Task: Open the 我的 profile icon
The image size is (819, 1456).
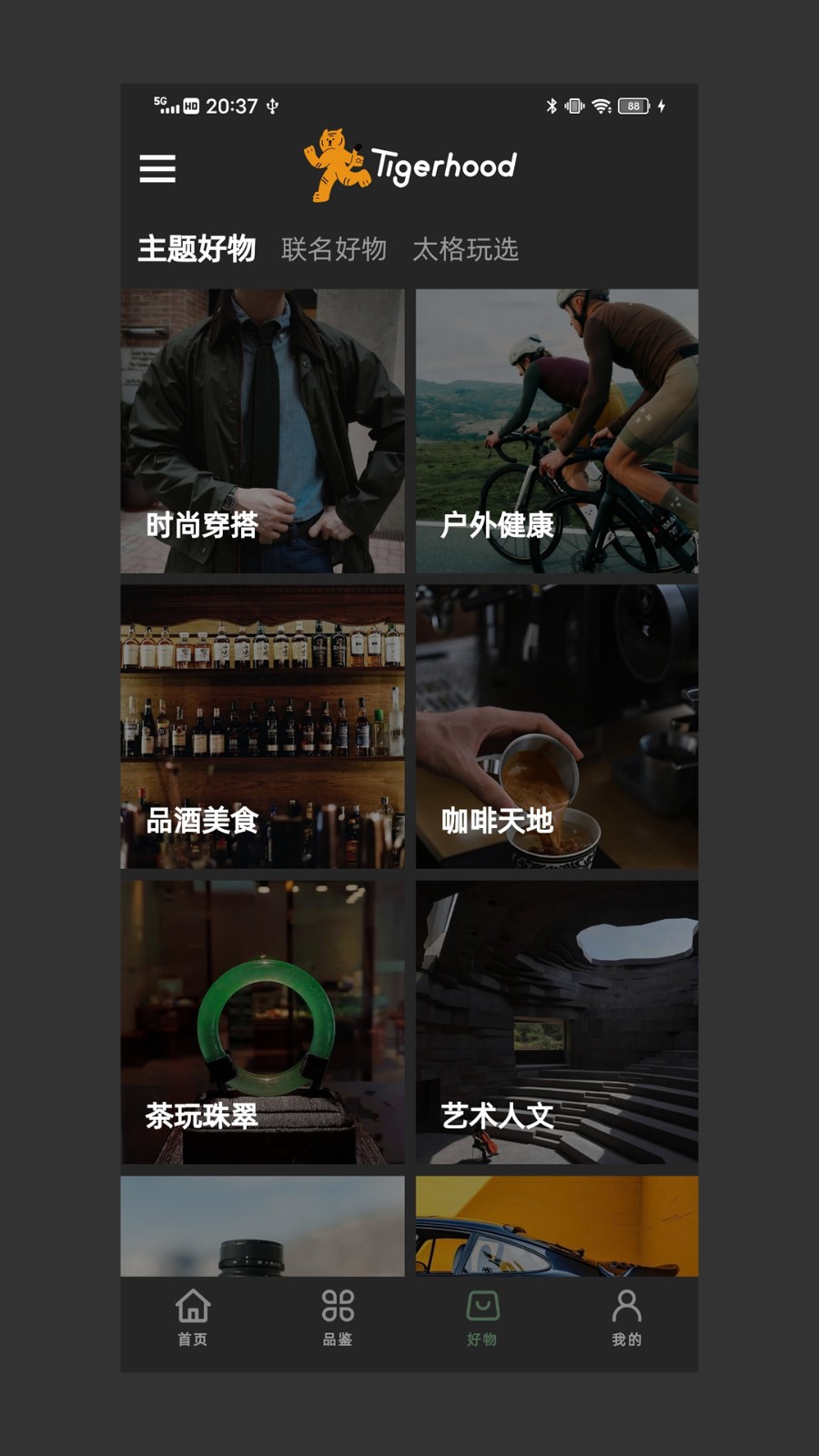Action: click(x=626, y=1308)
